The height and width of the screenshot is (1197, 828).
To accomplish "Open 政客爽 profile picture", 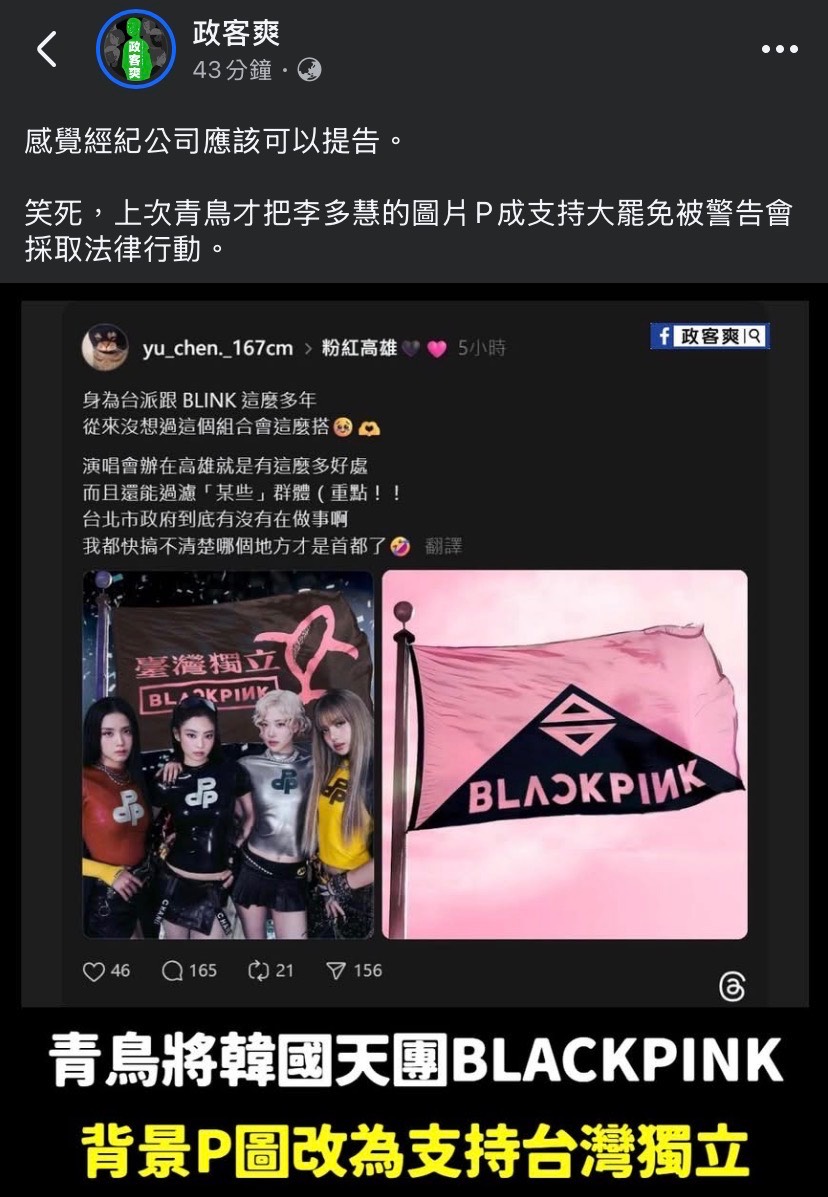I will (135, 49).
